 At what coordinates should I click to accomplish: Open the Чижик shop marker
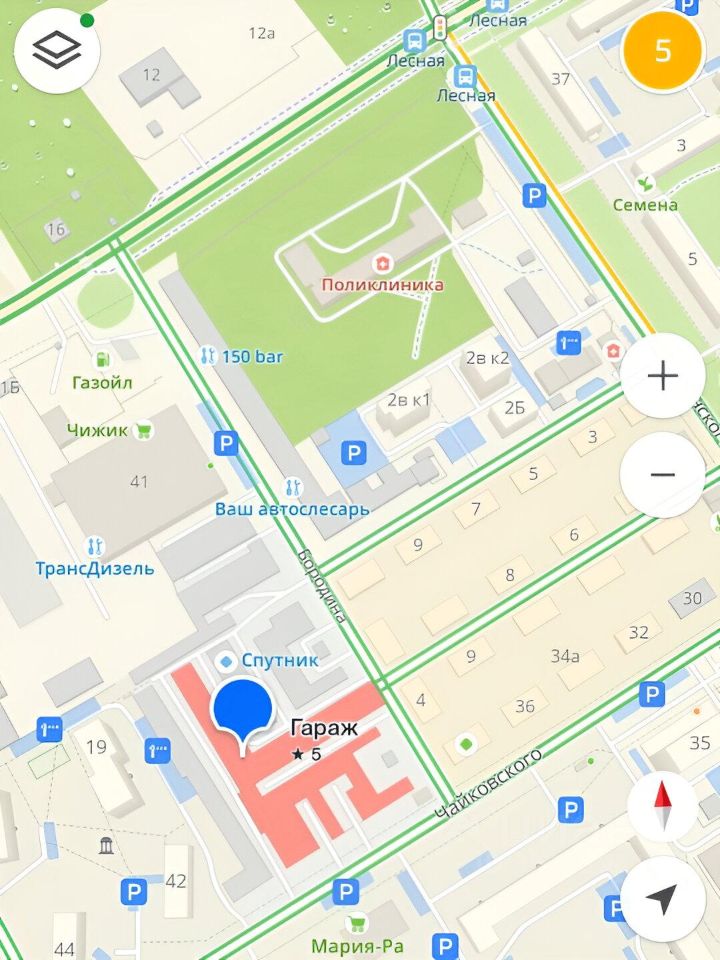tap(143, 431)
